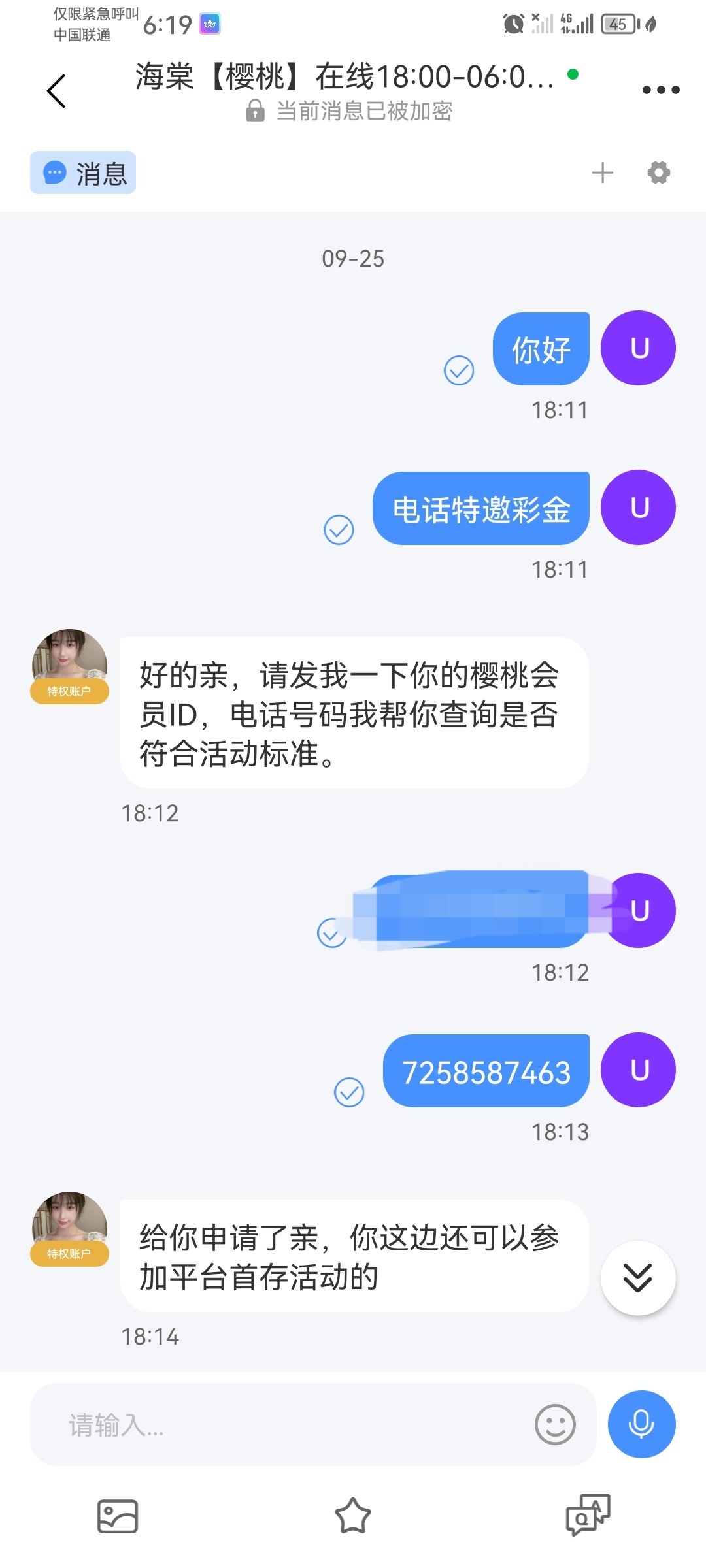The image size is (706, 1568).
Task: Open the star favorites icon
Action: (353, 1516)
